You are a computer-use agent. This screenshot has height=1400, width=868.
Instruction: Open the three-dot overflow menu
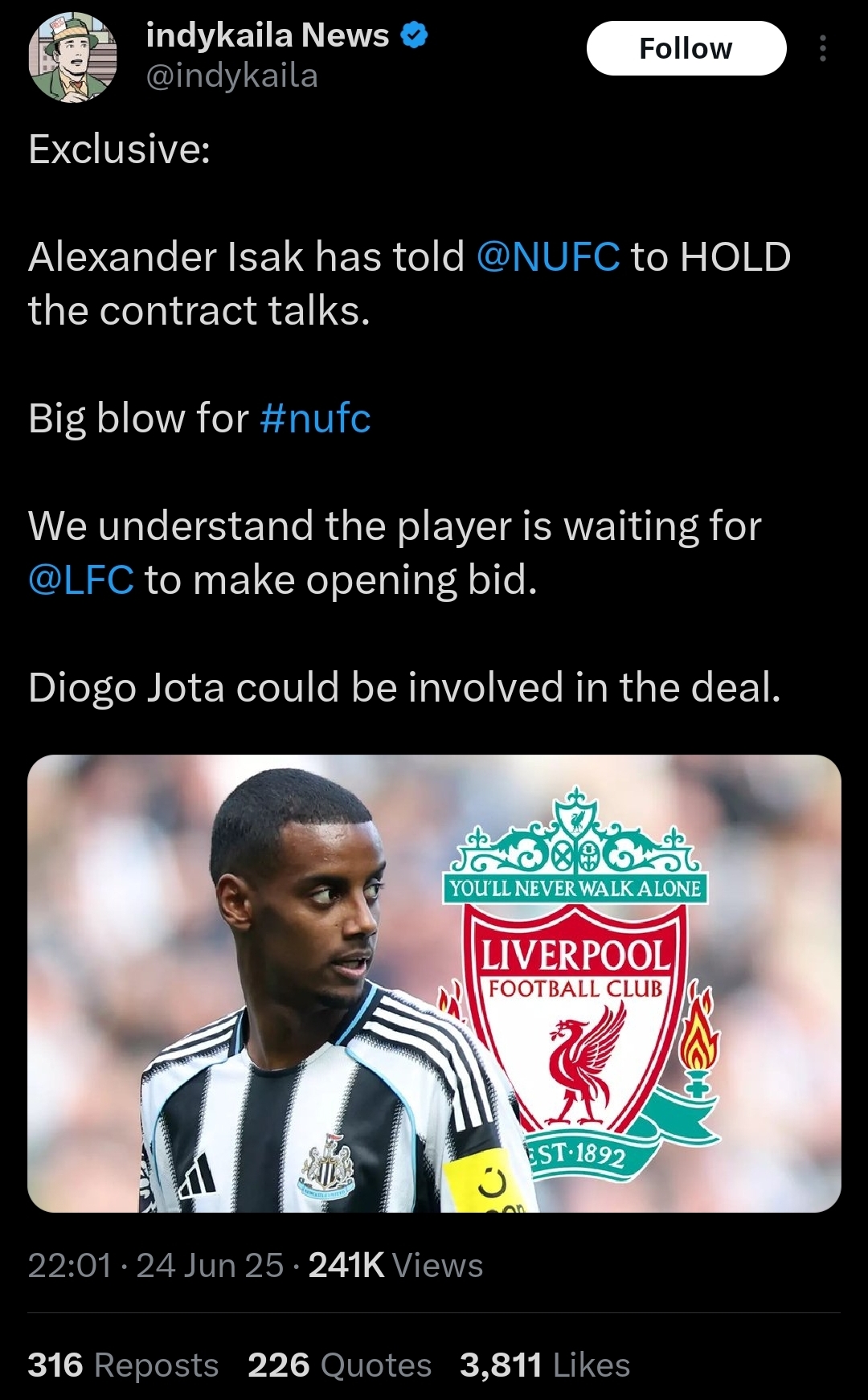click(822, 48)
